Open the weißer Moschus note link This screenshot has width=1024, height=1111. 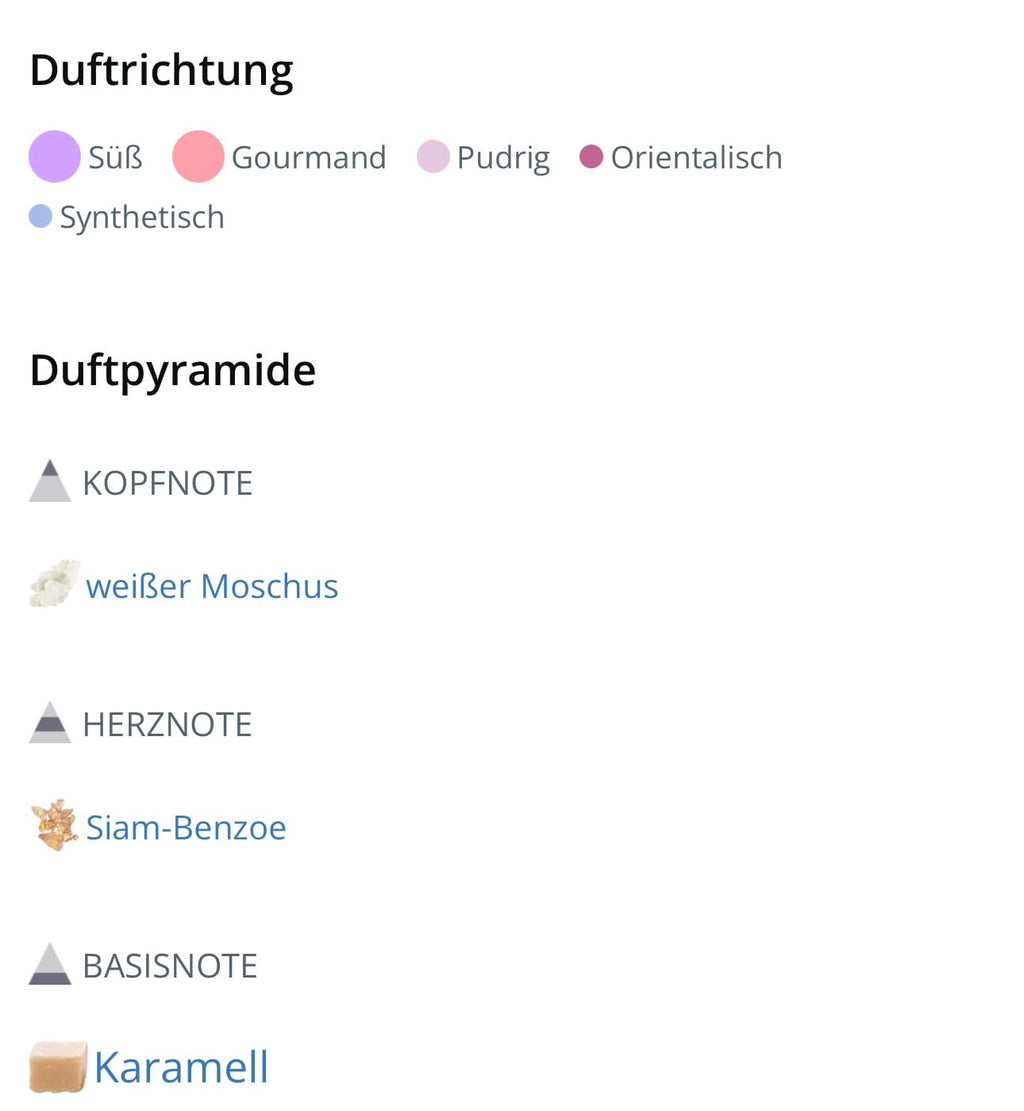click(x=211, y=586)
